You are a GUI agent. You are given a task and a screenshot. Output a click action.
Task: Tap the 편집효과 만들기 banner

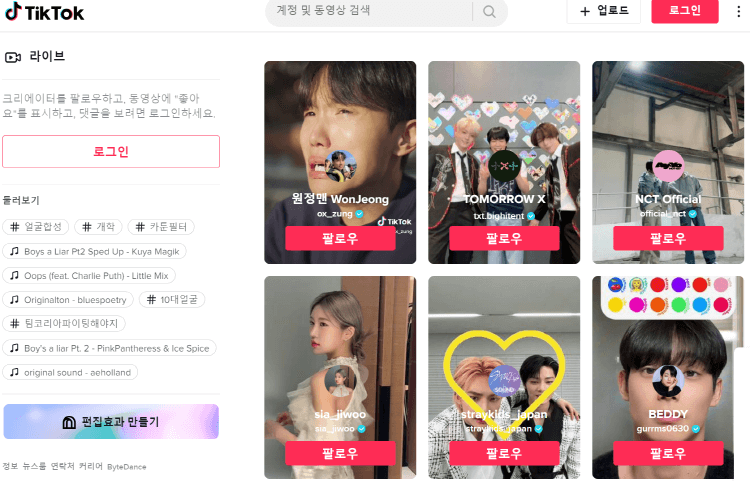pyautogui.click(x=111, y=422)
